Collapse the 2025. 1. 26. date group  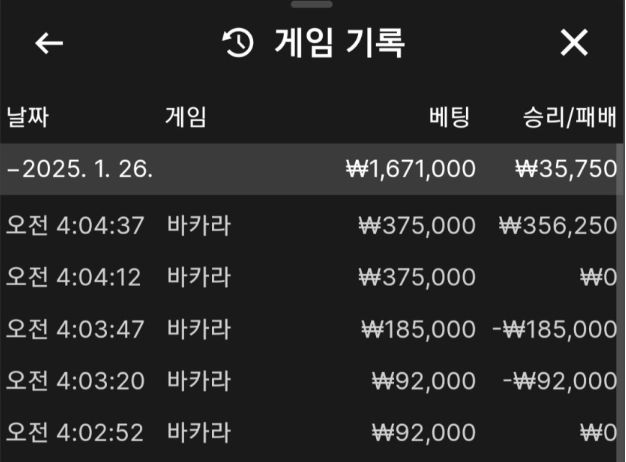tap(80, 169)
